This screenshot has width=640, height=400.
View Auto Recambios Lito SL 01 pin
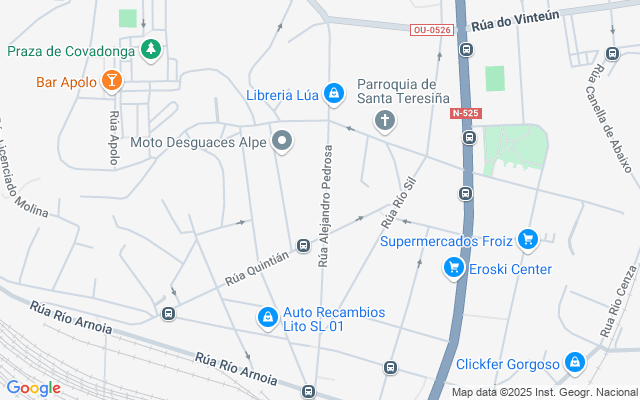click(x=267, y=318)
